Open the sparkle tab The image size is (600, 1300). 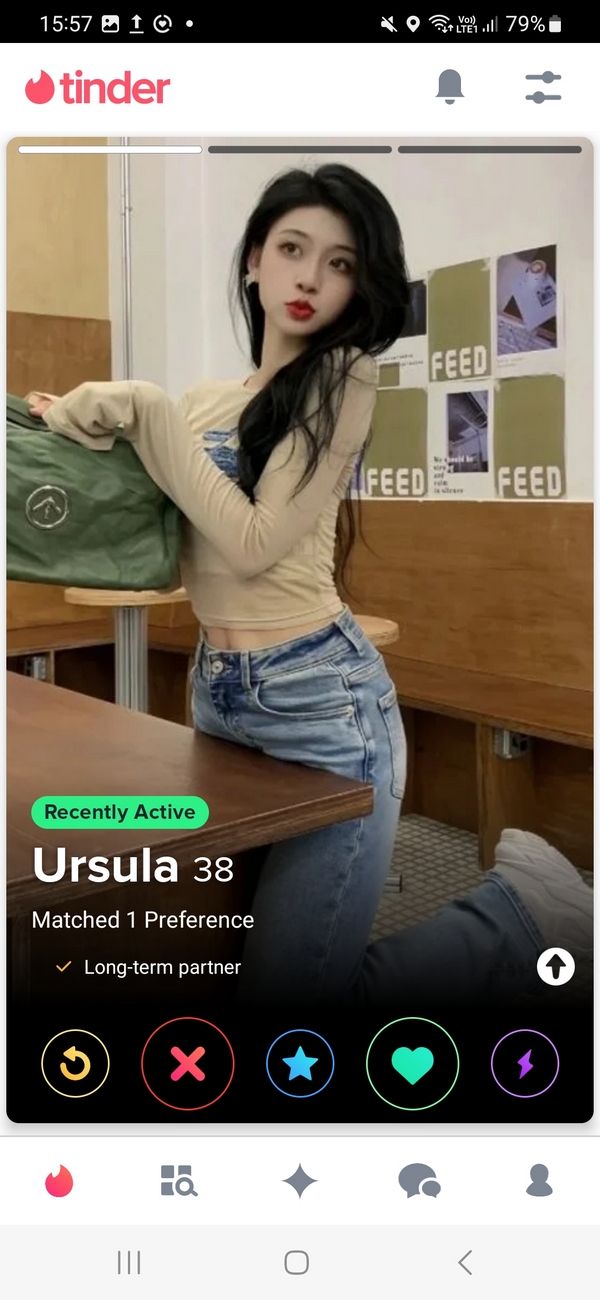(299, 1181)
